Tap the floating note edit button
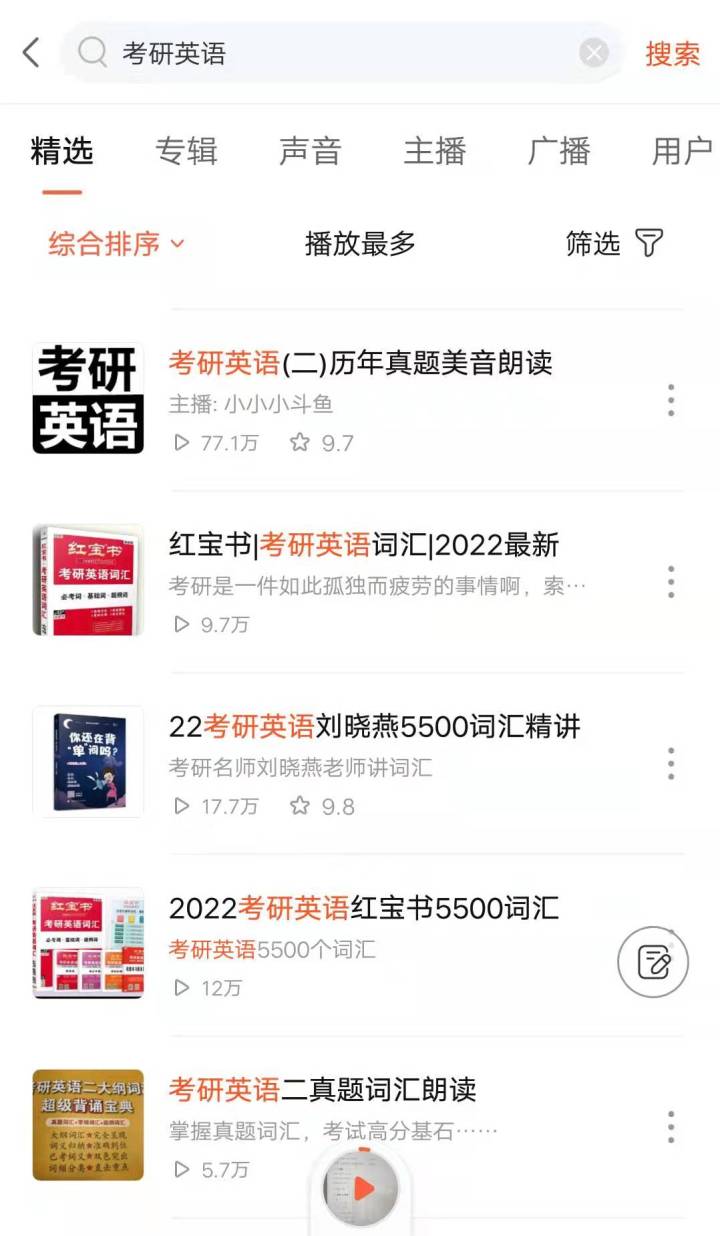The width and height of the screenshot is (720, 1236). (653, 962)
